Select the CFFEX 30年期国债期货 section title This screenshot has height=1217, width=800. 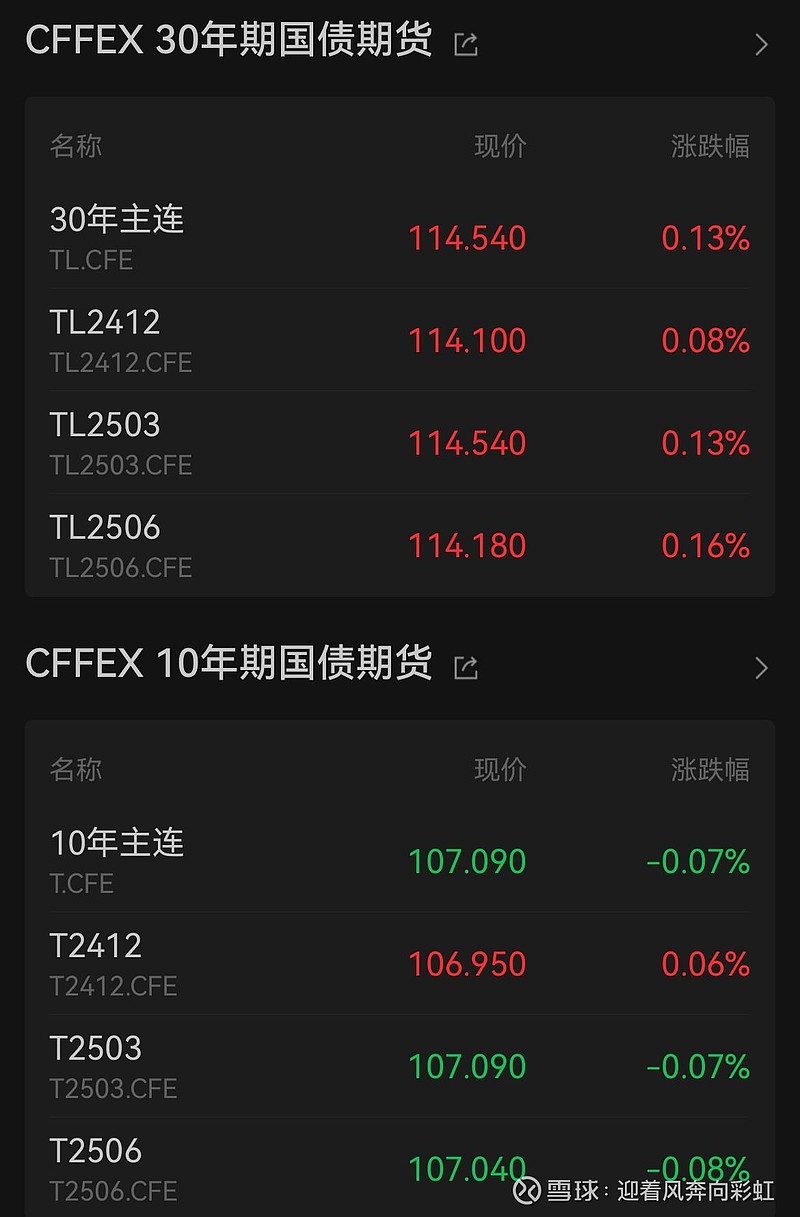230,41
